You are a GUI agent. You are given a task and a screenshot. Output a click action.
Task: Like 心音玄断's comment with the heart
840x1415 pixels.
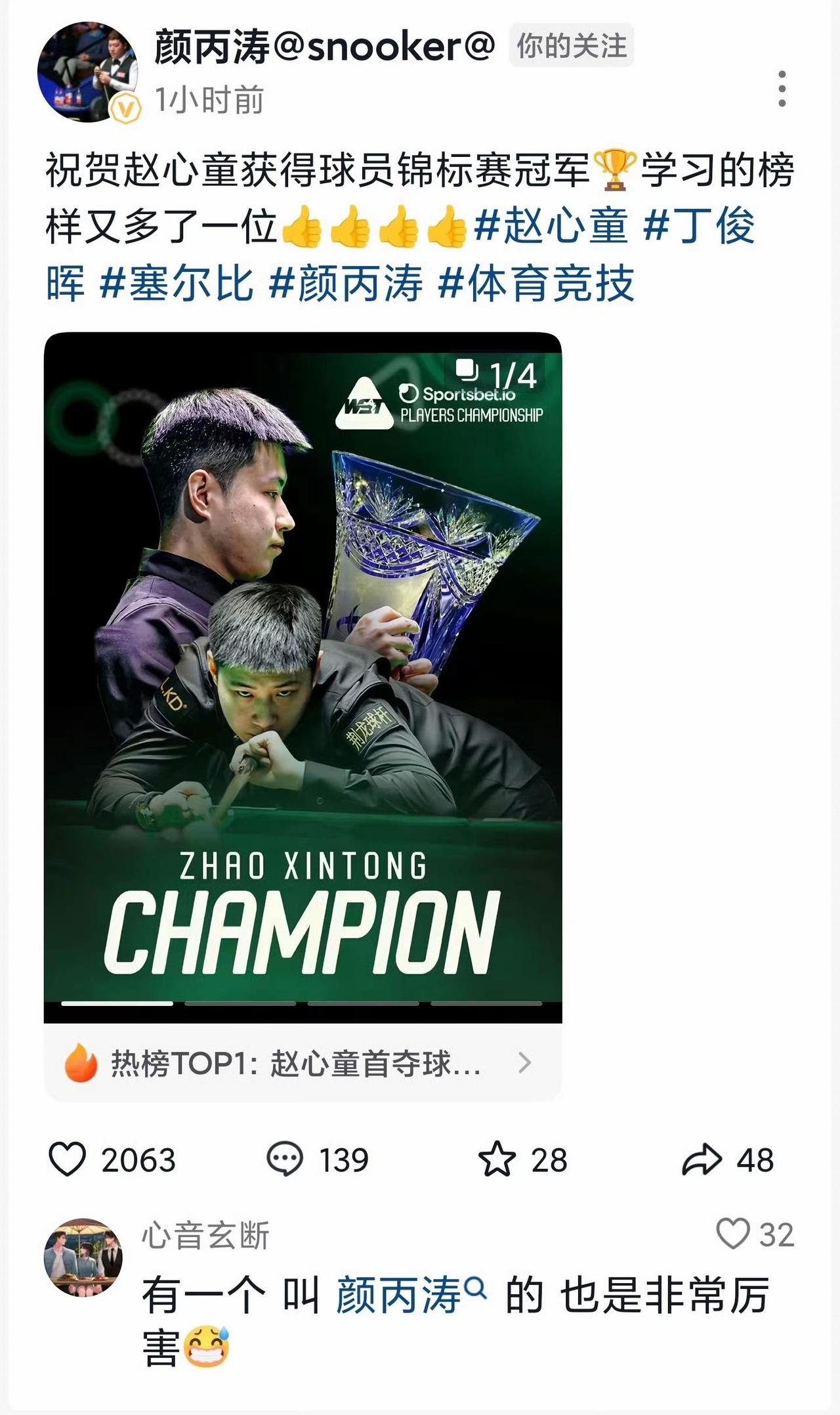click(733, 1234)
